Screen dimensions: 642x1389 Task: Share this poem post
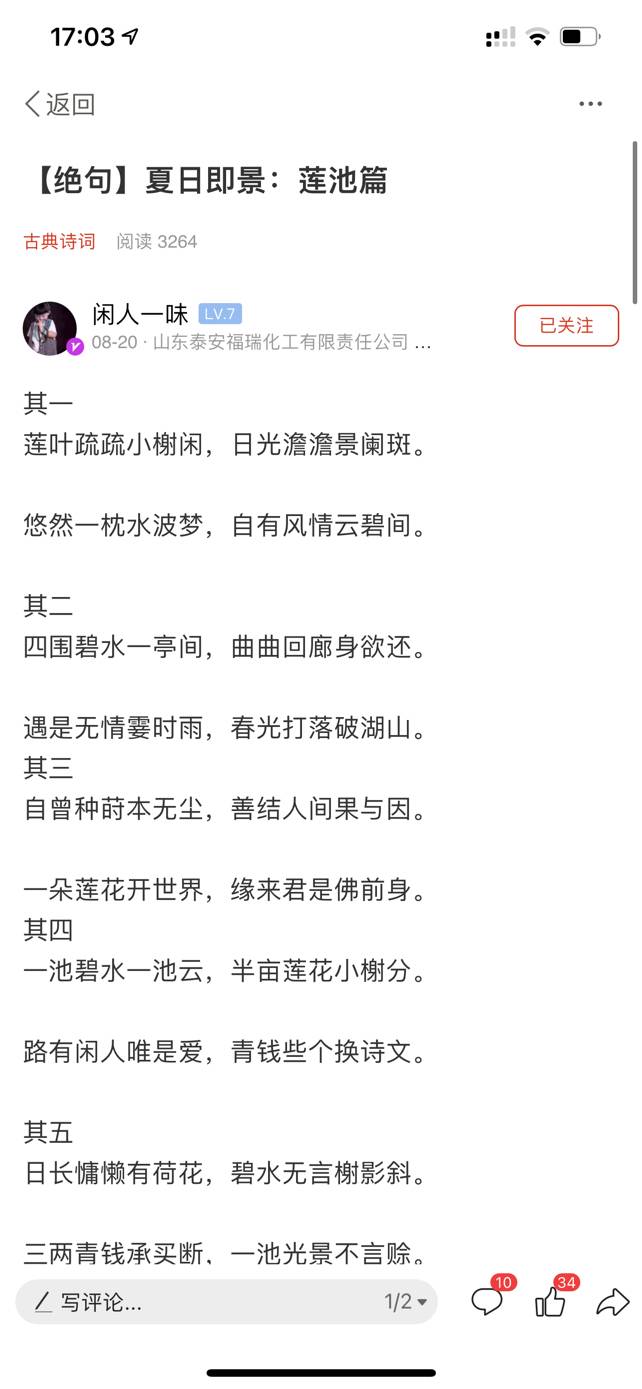point(612,1301)
